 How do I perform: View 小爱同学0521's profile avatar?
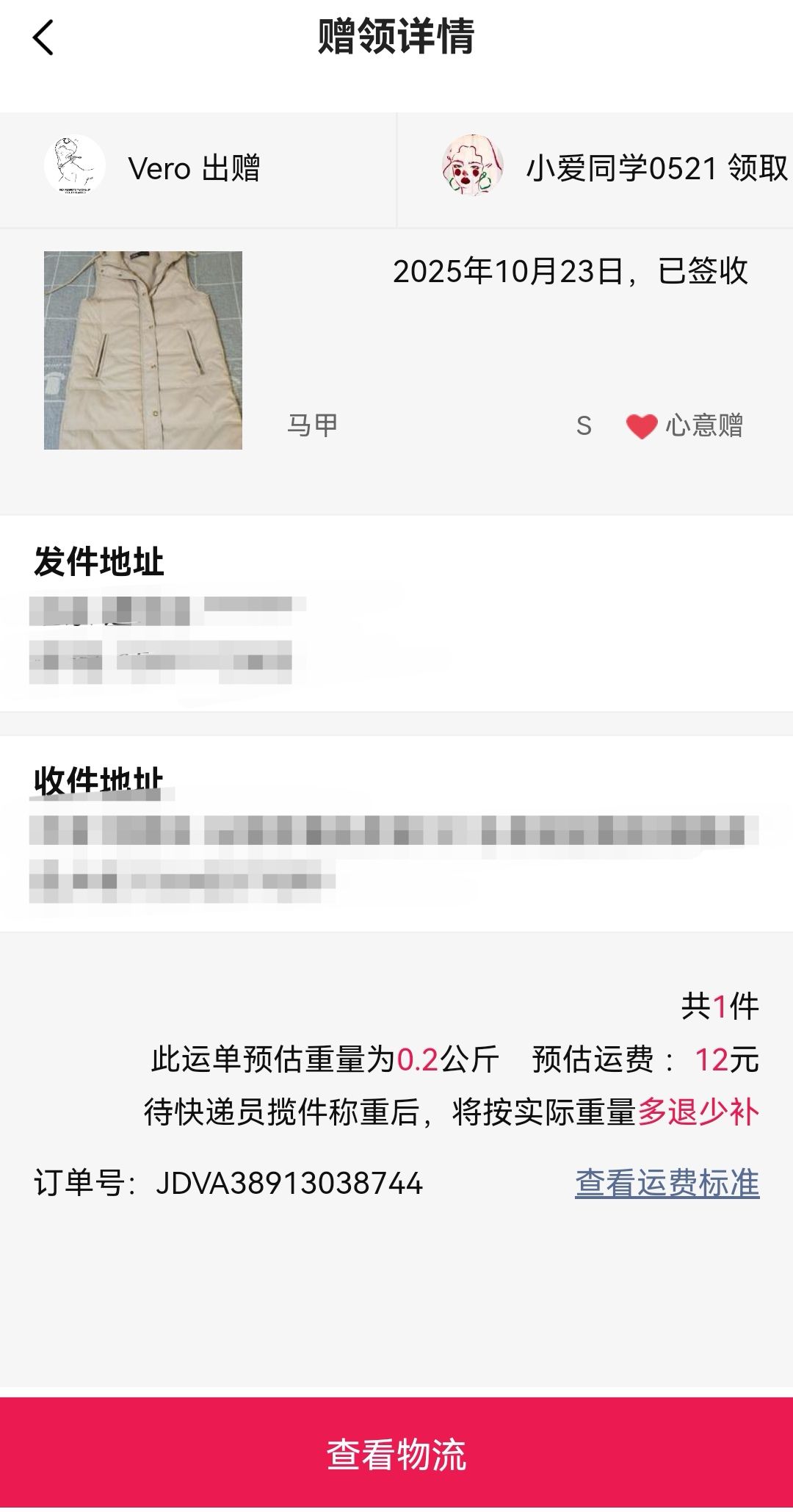pos(473,167)
